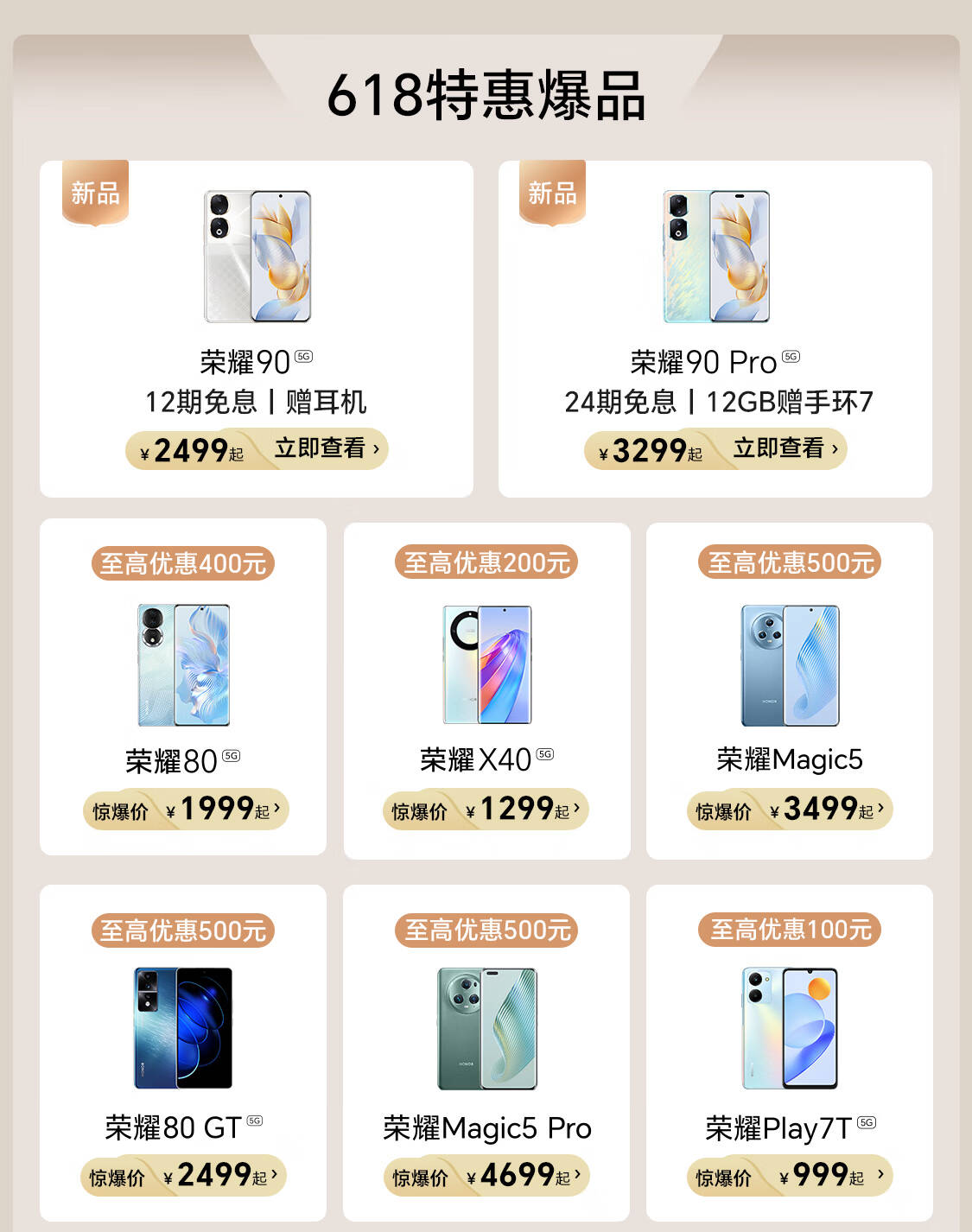Select the blue 荣耀80 GT image
The height and width of the screenshot is (1232, 972).
[182, 1026]
